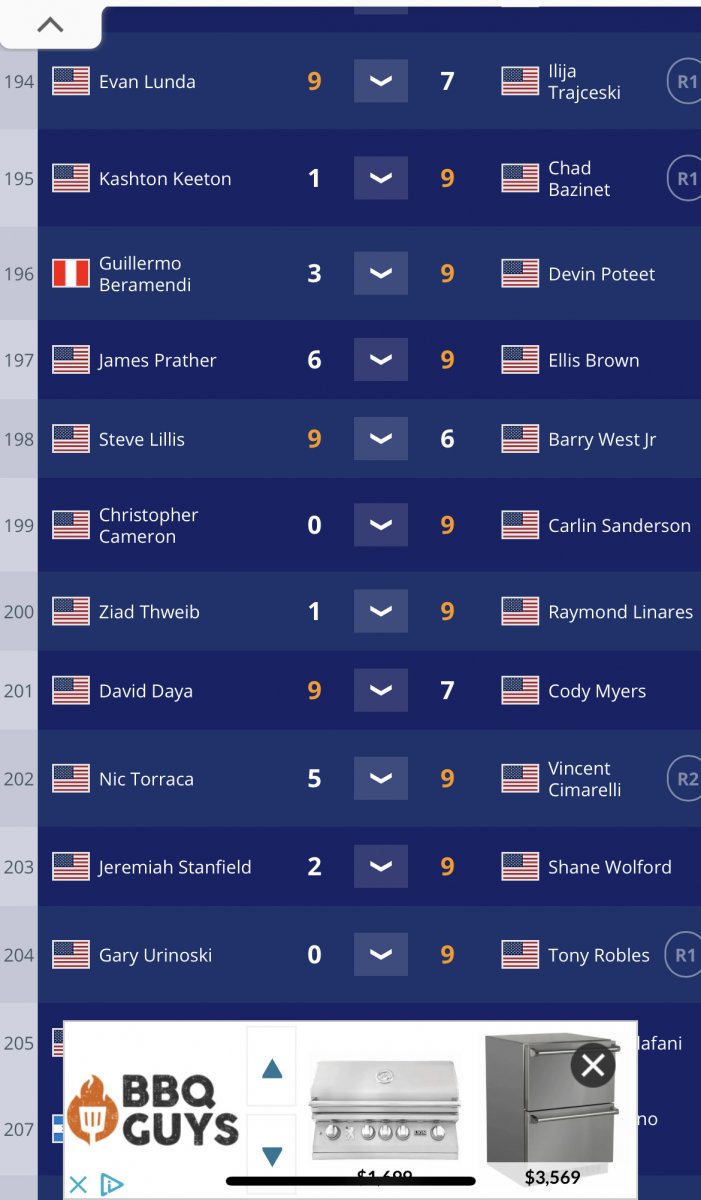Expand David Daya vs Cody Myers match
The width and height of the screenshot is (701, 1200).
[x=380, y=690]
